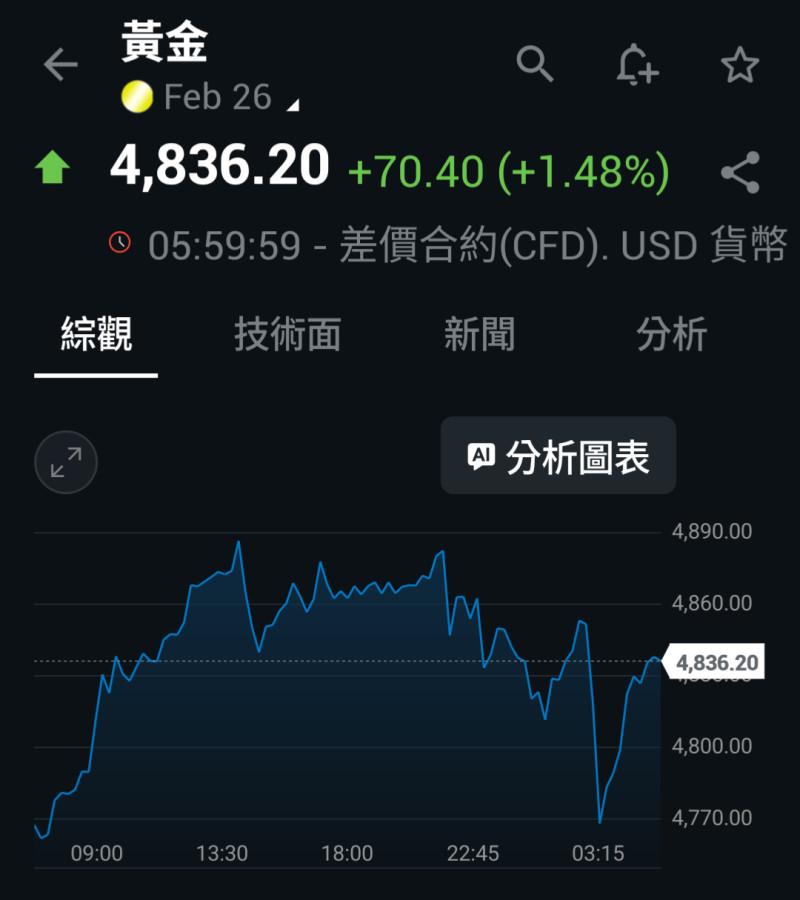Screen dimensions: 800x900
Task: Add 黃金 to watchlist with the star
Action: pos(740,65)
